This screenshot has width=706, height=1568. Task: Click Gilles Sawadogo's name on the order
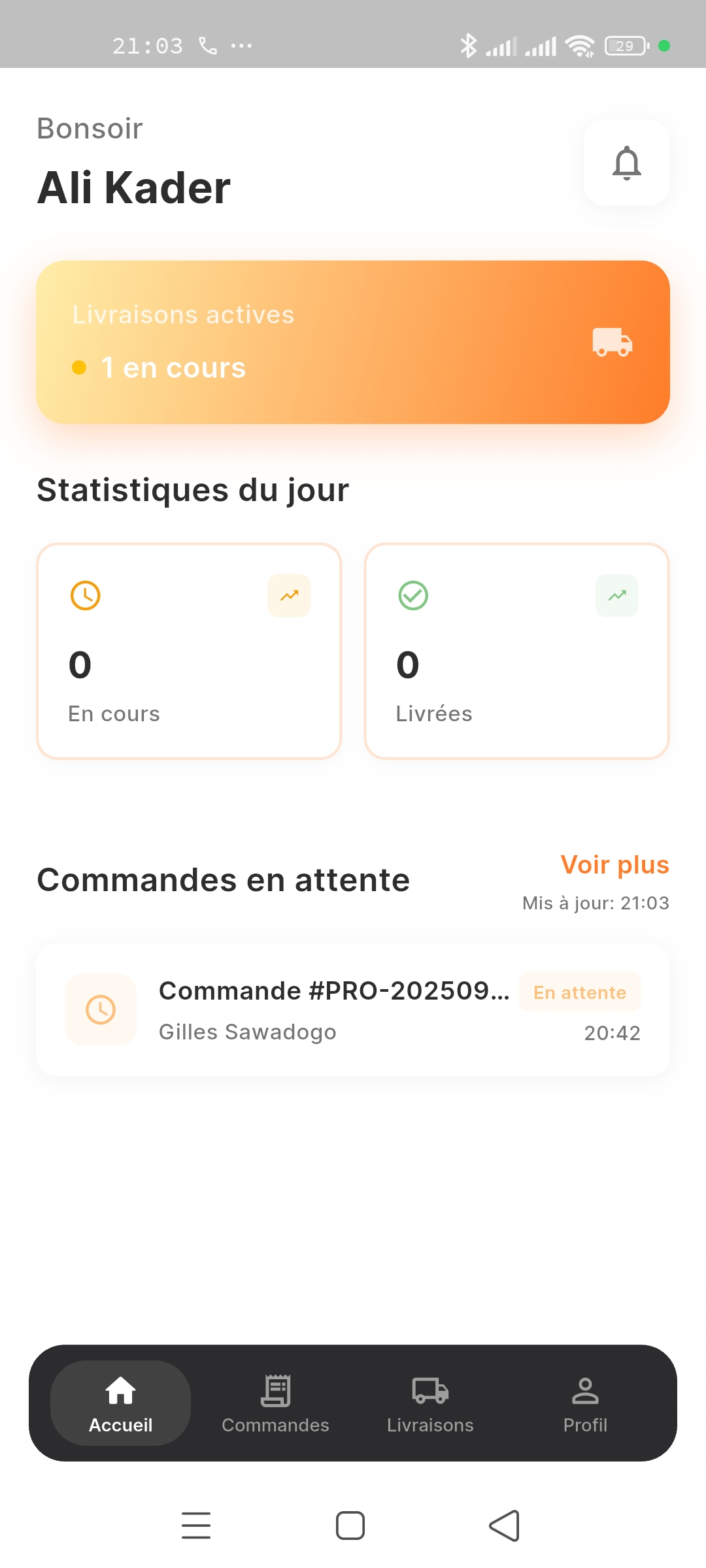(x=248, y=1032)
